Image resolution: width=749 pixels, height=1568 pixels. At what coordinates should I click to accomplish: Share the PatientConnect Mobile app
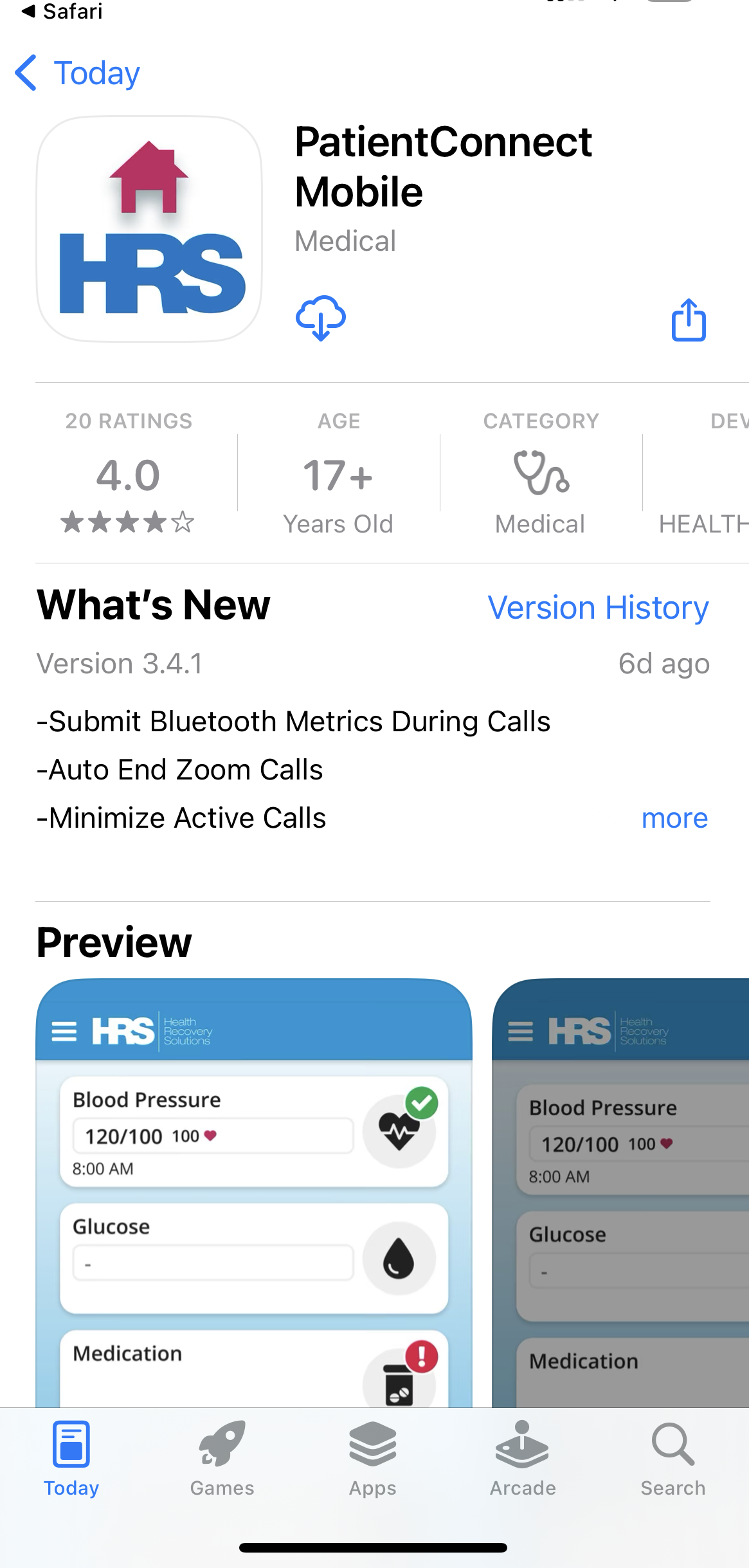pos(689,320)
